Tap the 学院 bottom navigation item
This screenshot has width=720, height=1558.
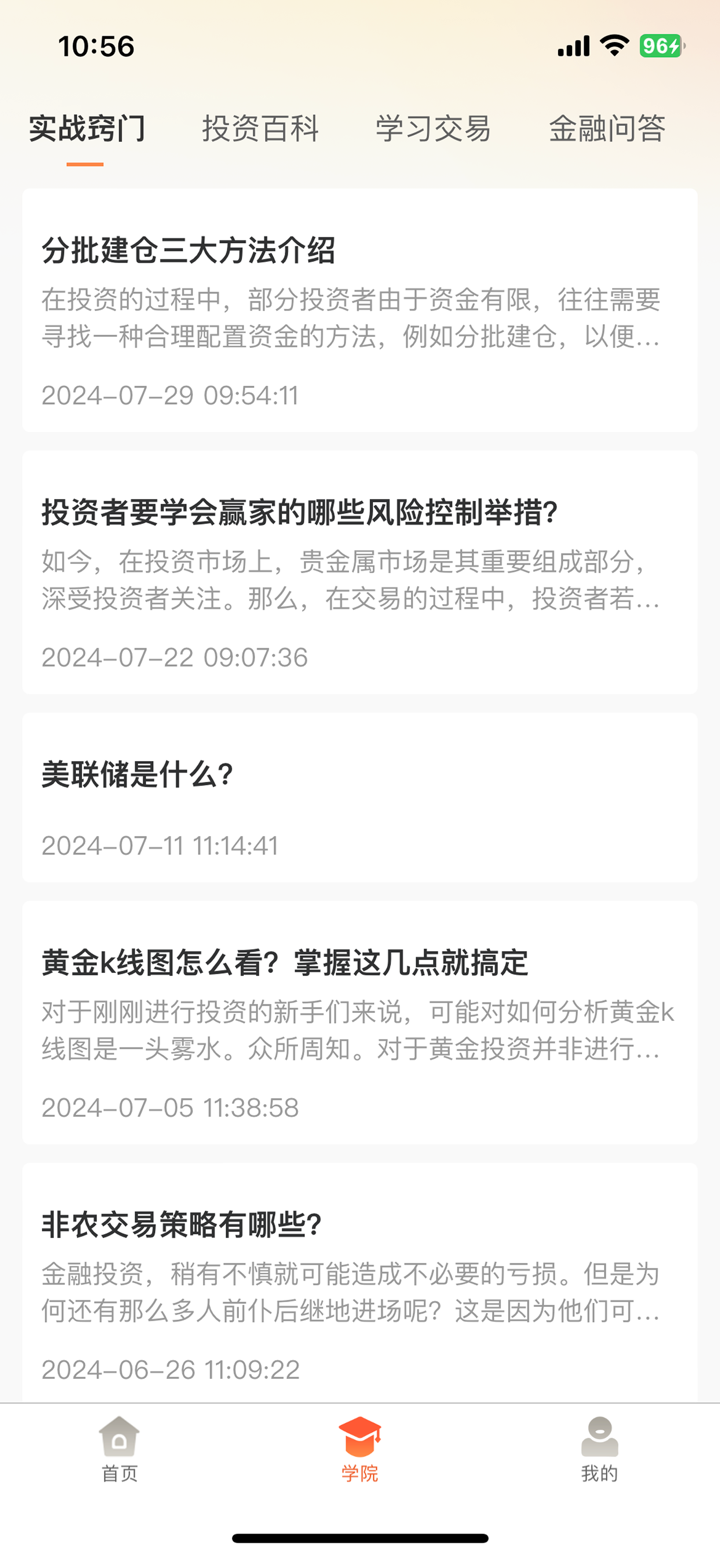360,1449
